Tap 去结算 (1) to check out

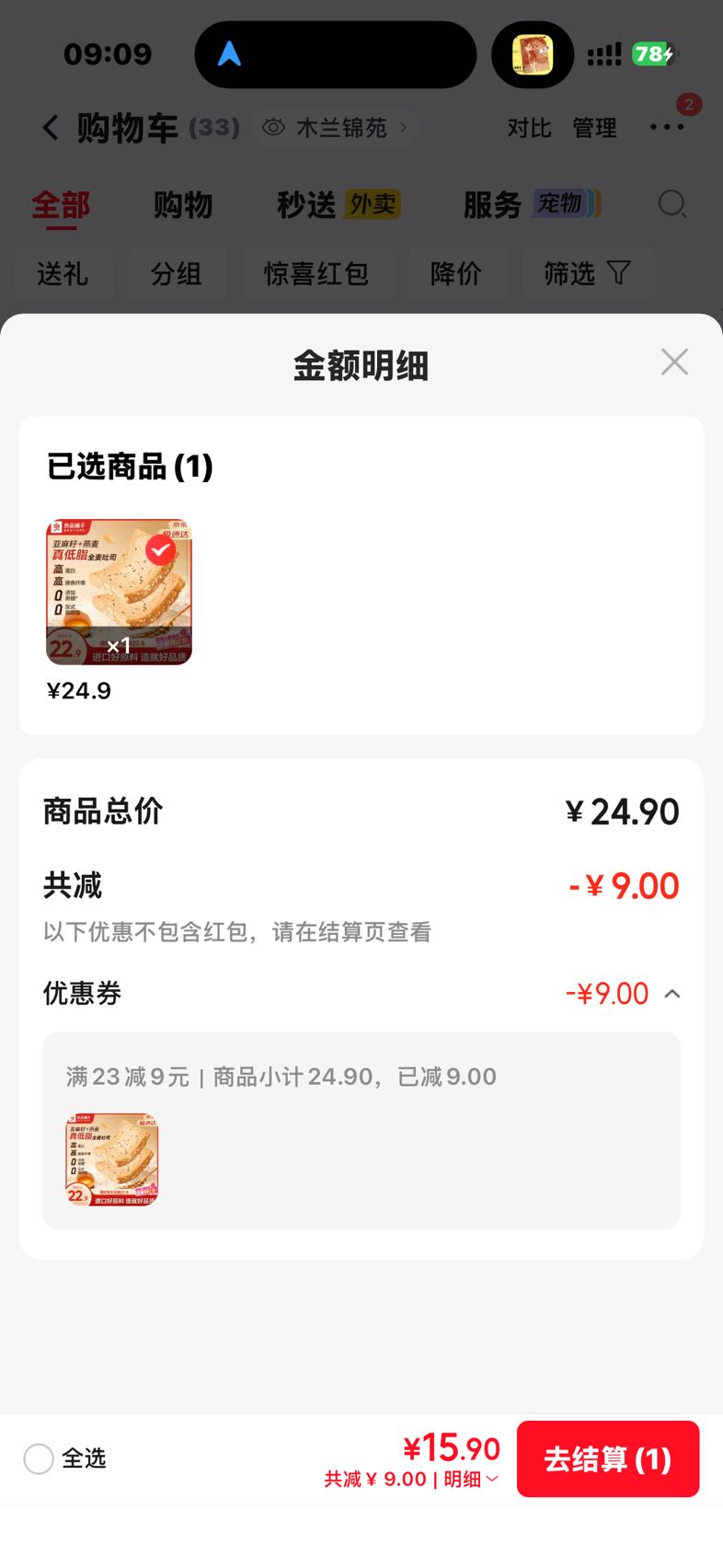click(x=607, y=1458)
